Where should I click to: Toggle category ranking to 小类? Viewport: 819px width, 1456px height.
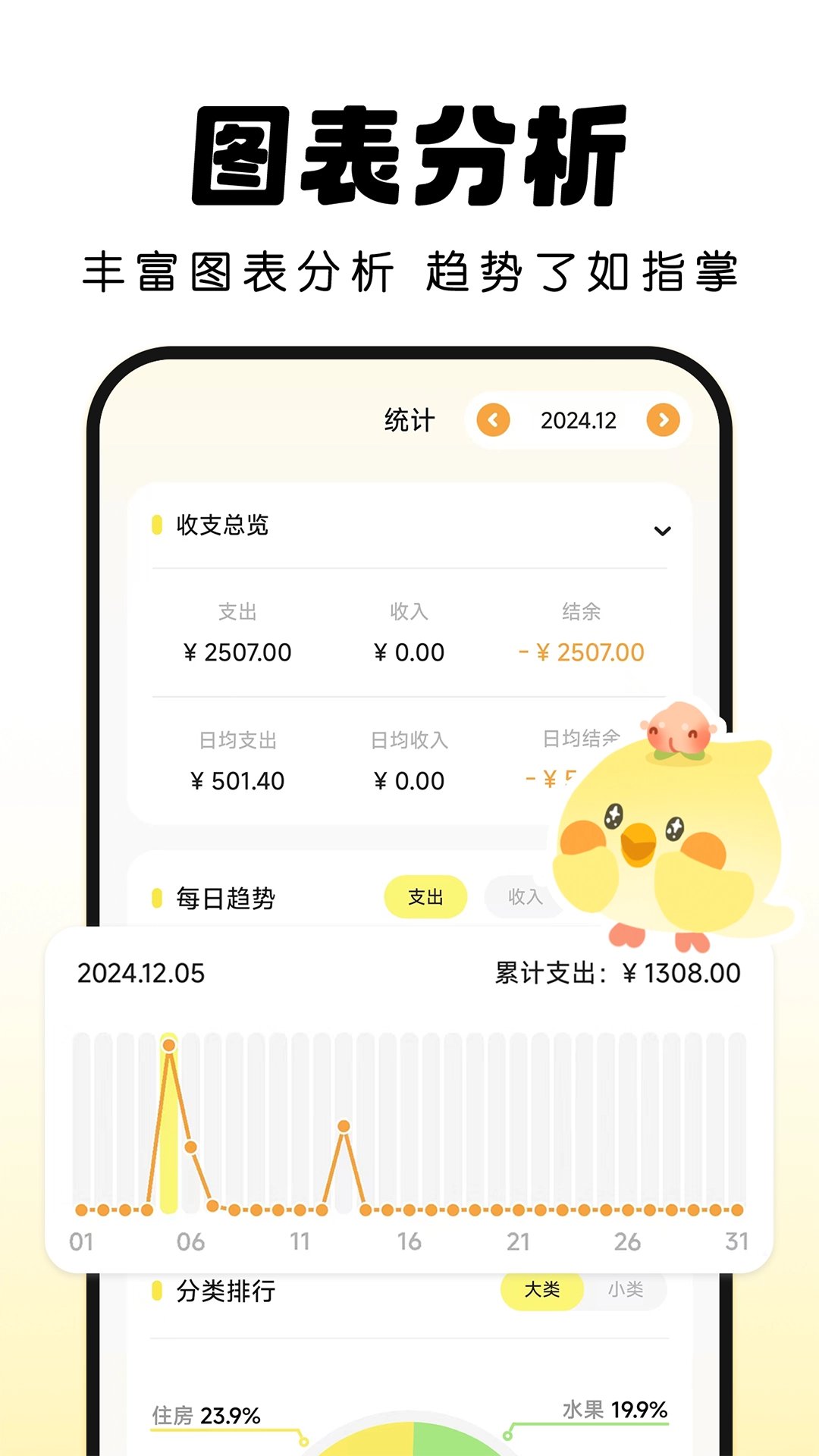pos(627,1288)
